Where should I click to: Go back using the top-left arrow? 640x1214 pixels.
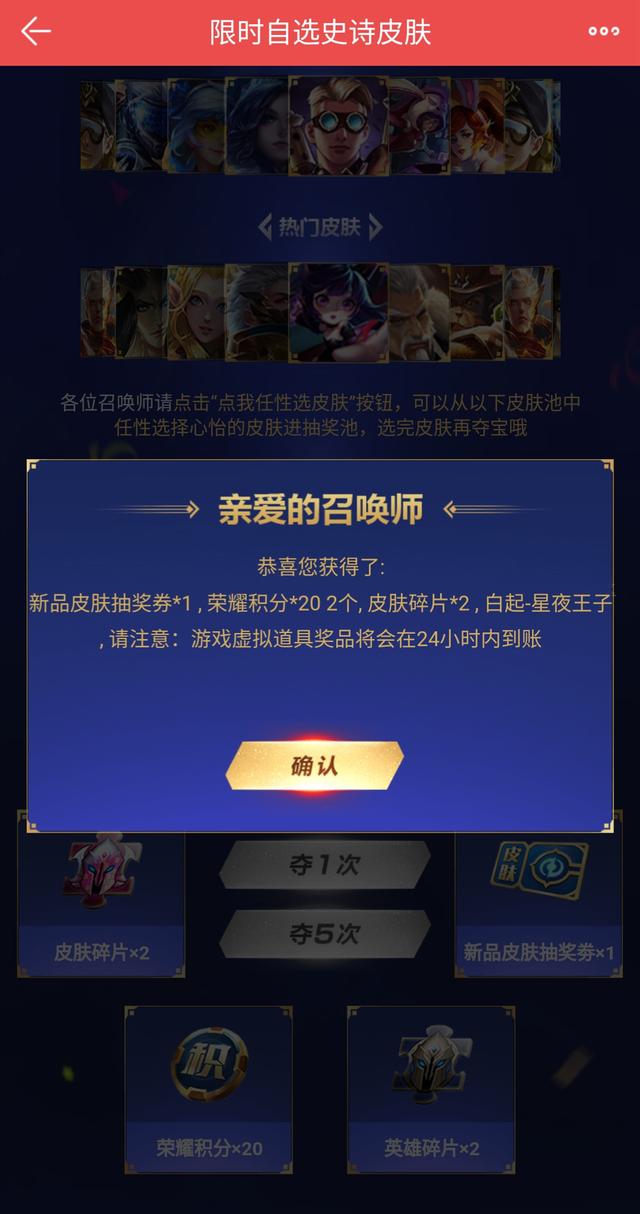coord(36,31)
